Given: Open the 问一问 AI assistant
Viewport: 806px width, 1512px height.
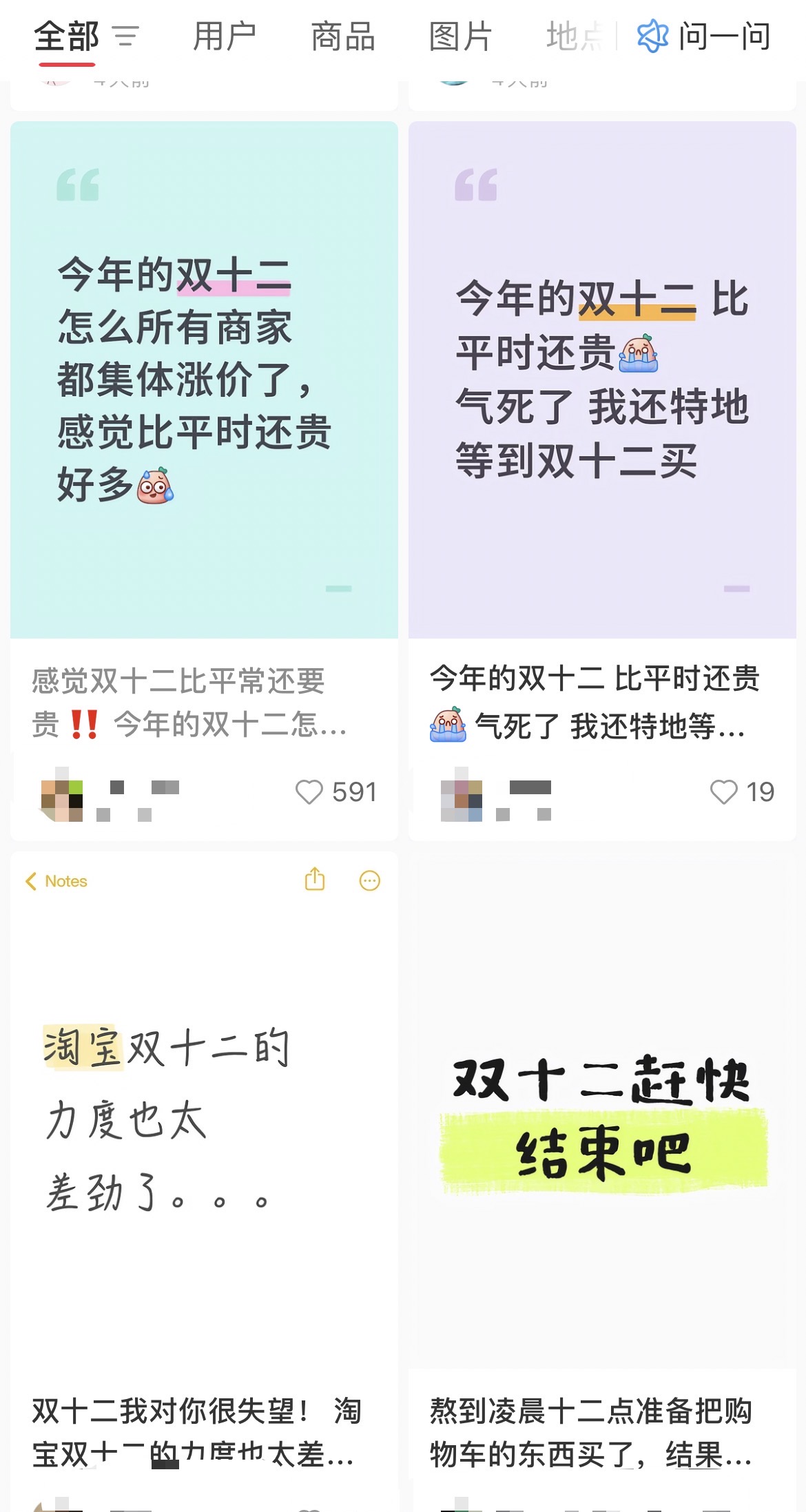Looking at the screenshot, I should (x=704, y=37).
